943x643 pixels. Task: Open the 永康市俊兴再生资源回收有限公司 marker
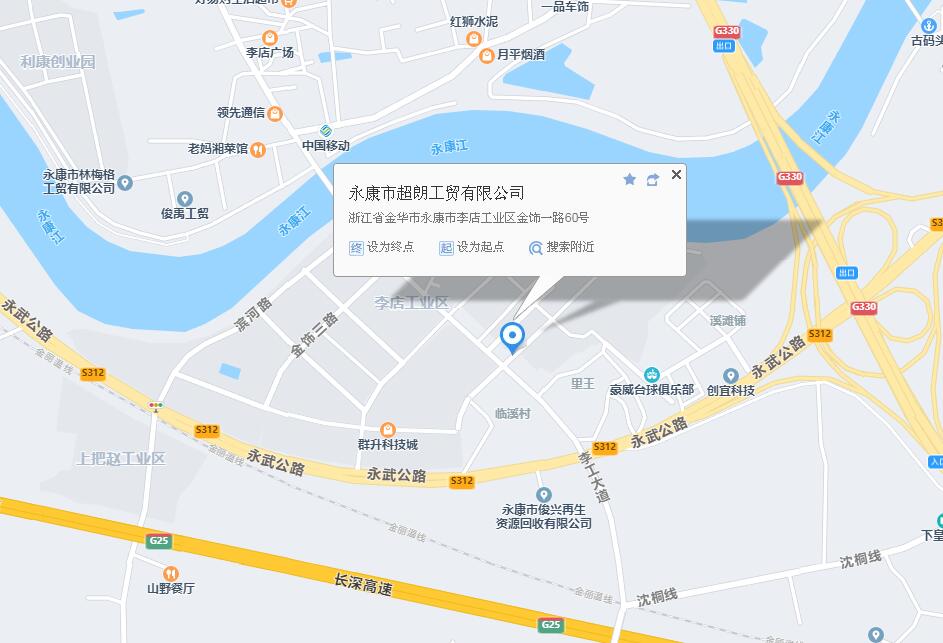pyautogui.click(x=545, y=495)
